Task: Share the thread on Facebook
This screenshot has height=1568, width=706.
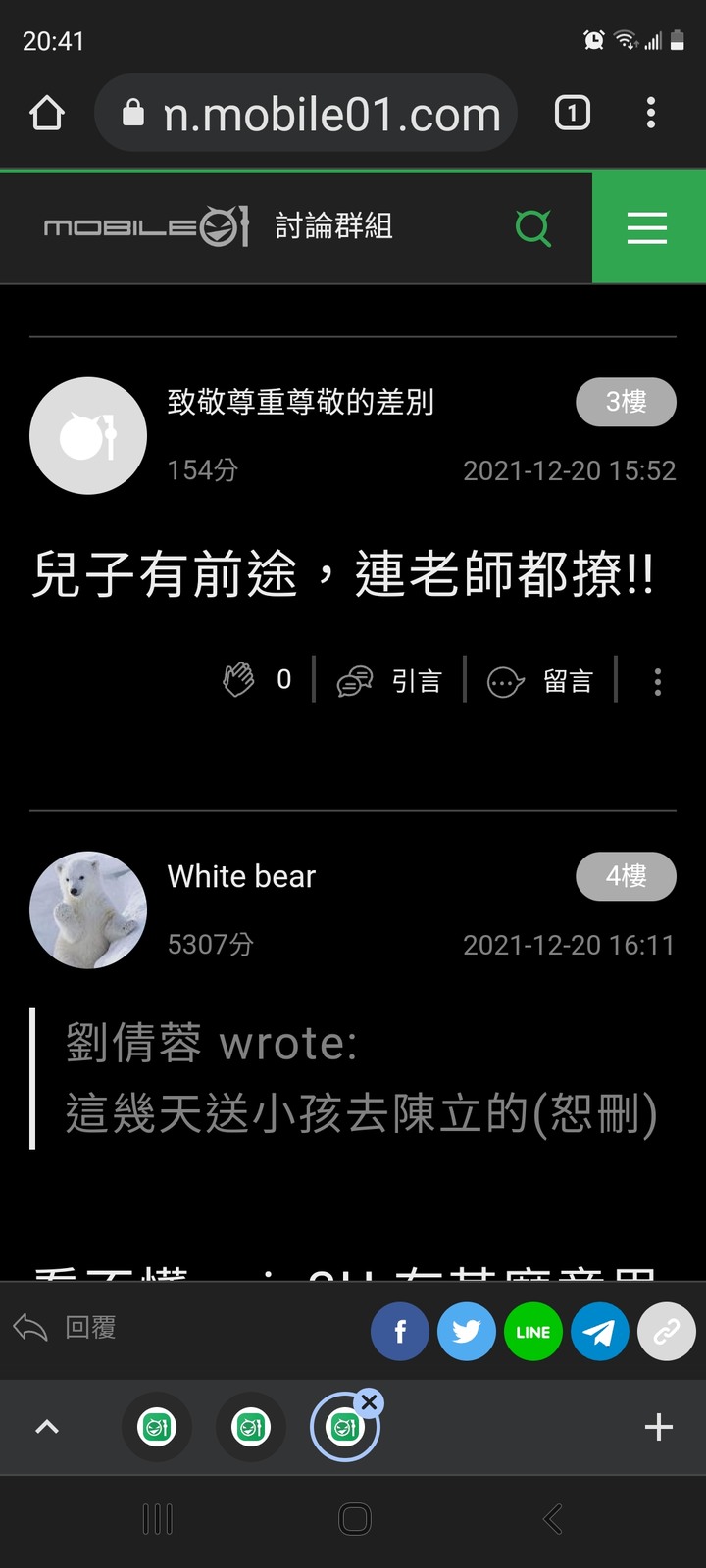Action: 399,1332
